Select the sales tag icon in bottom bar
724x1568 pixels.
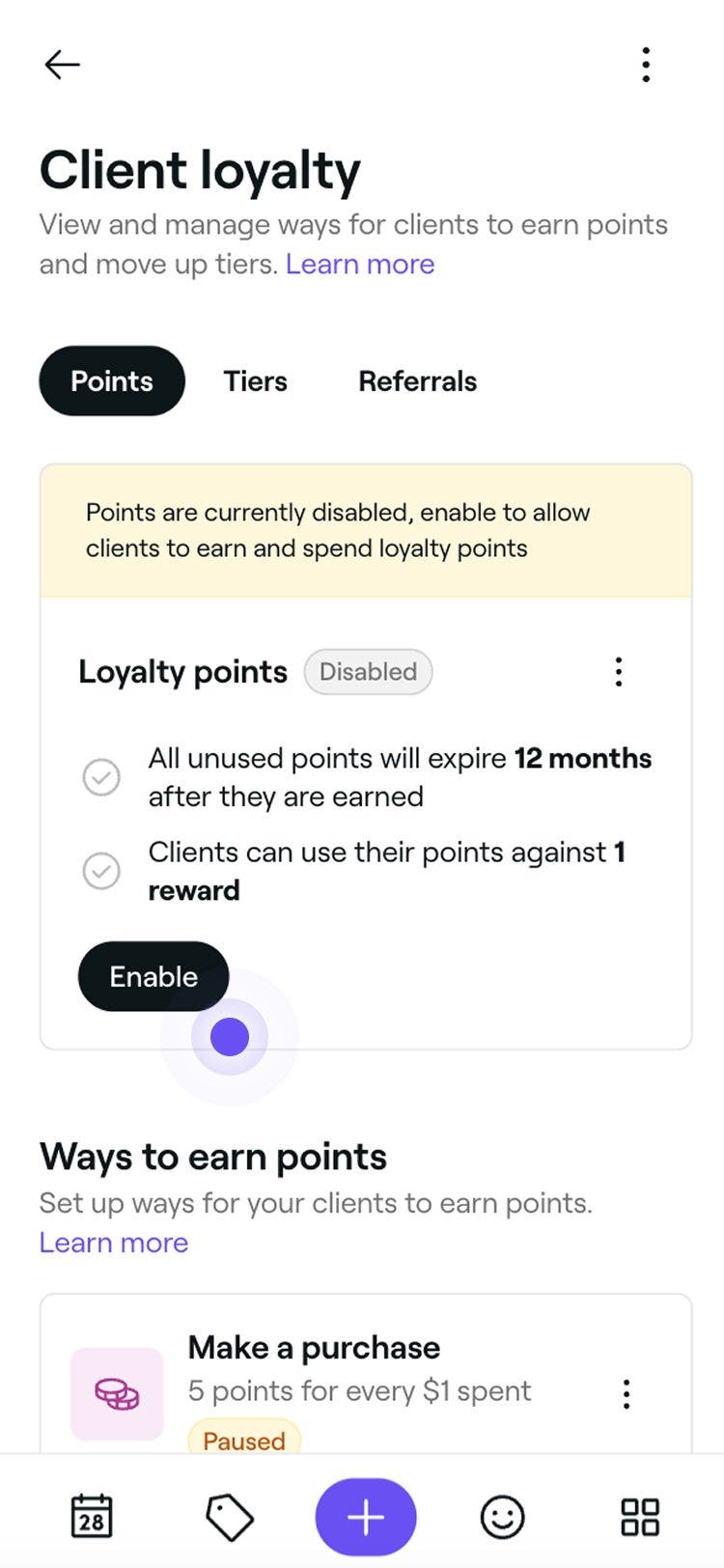229,1516
